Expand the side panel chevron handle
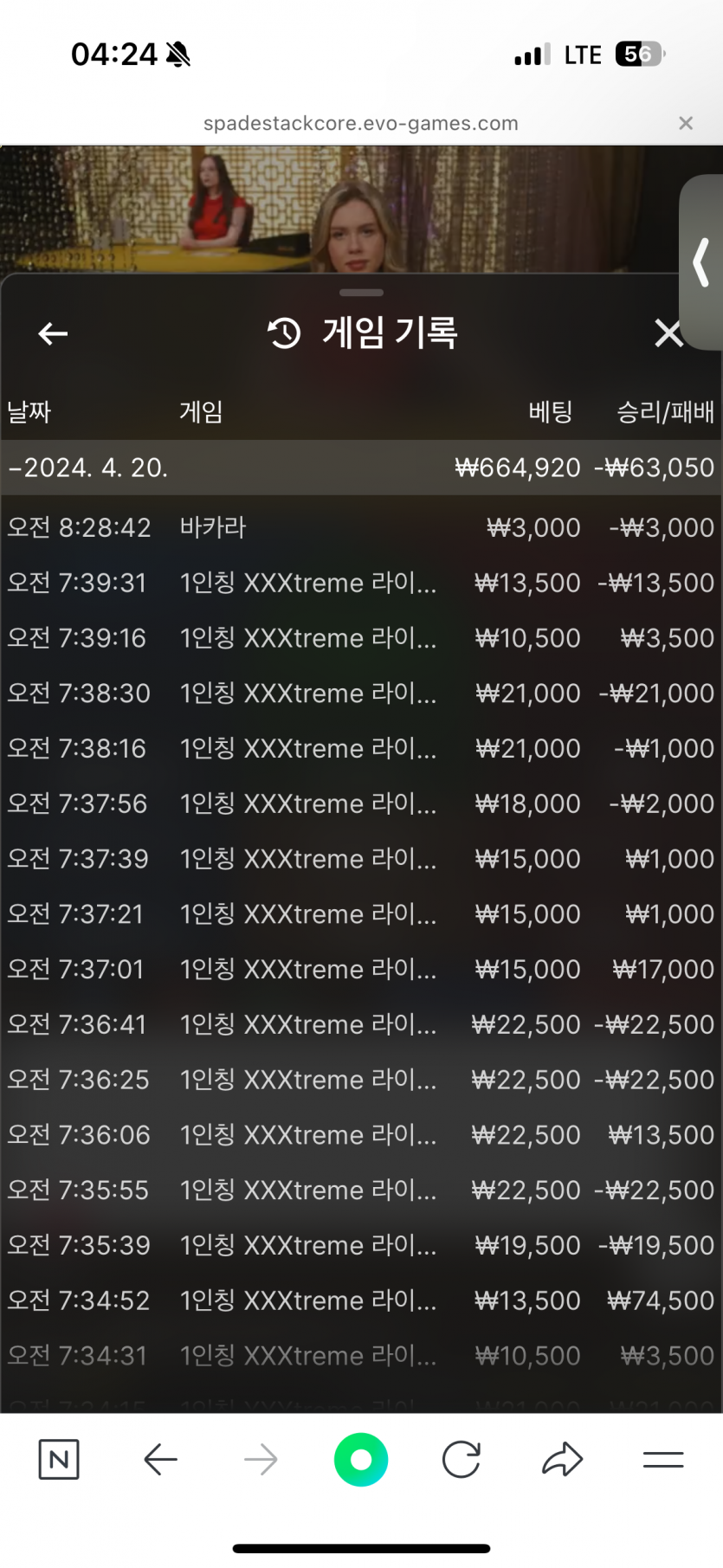 (701, 262)
